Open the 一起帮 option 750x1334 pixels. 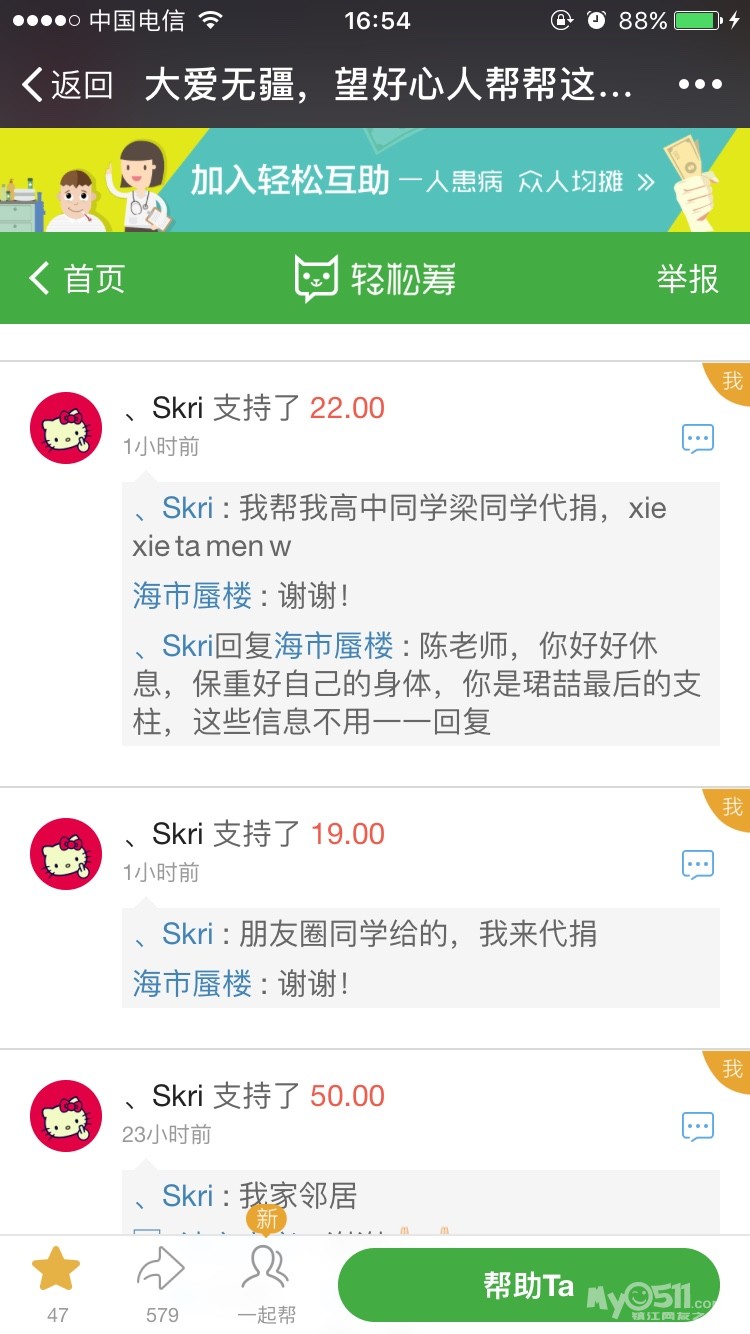point(266,1283)
